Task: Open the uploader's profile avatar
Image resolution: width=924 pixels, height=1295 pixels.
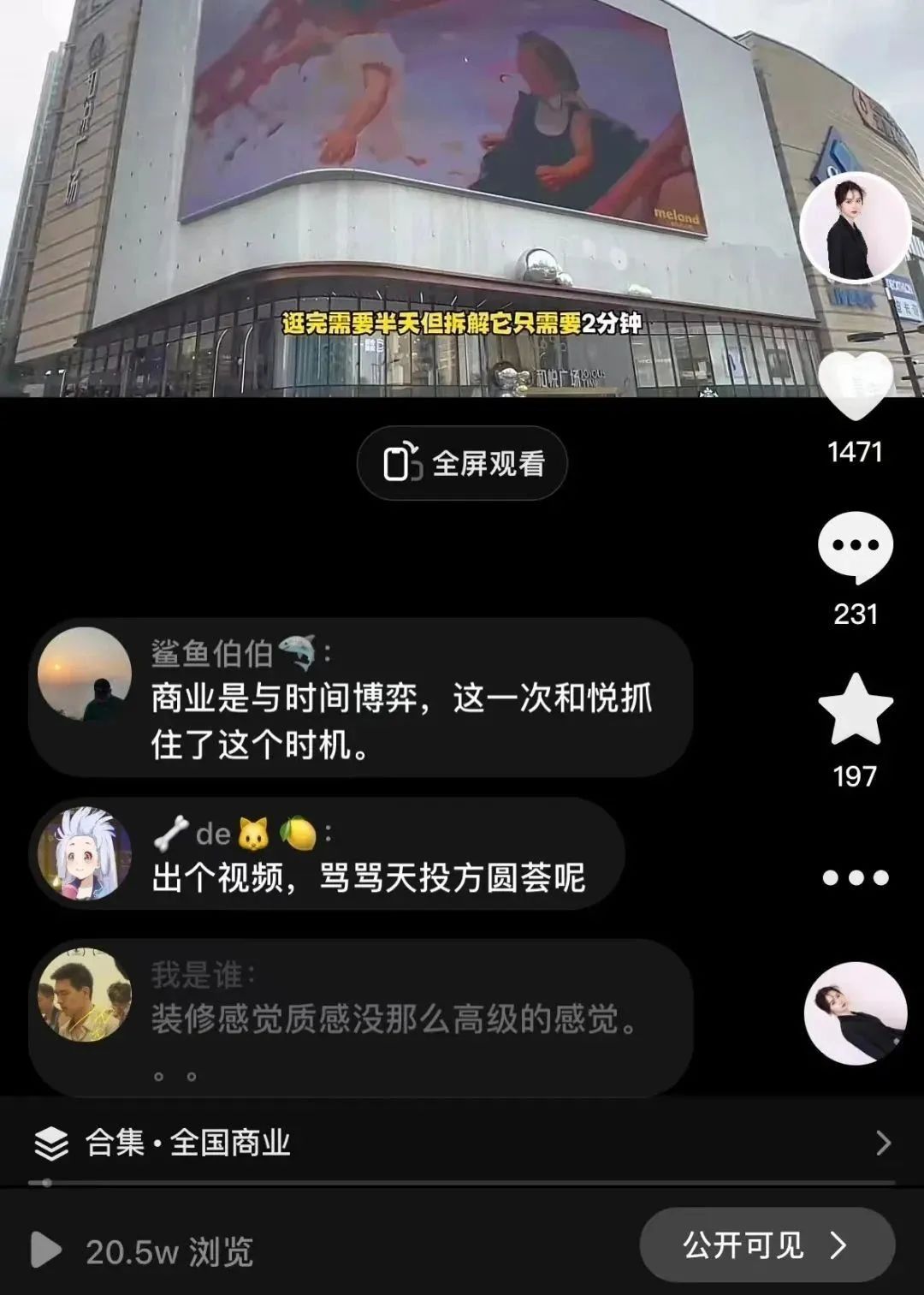Action: 856,227
